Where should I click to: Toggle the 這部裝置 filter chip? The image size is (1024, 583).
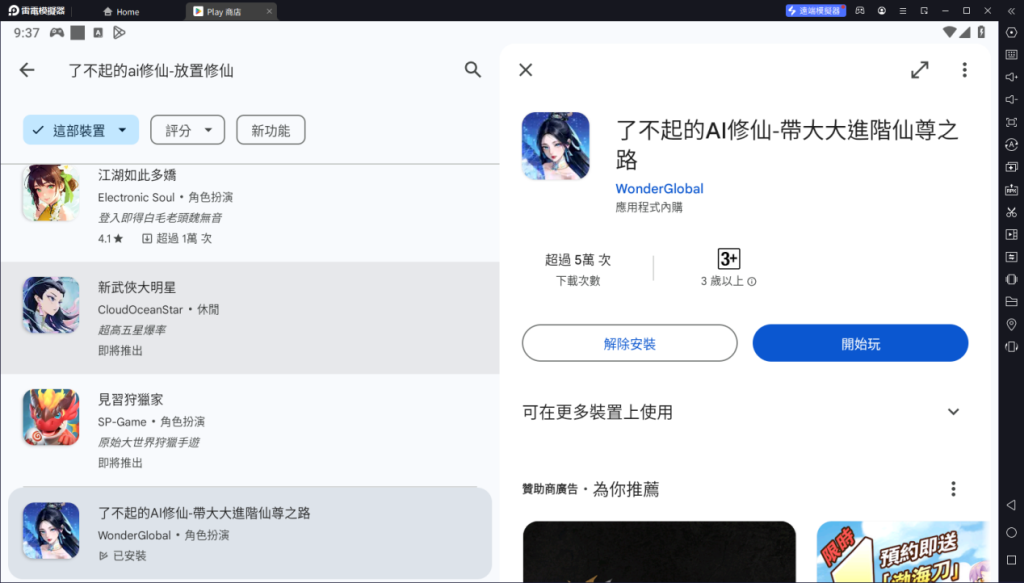pyautogui.click(x=80, y=130)
